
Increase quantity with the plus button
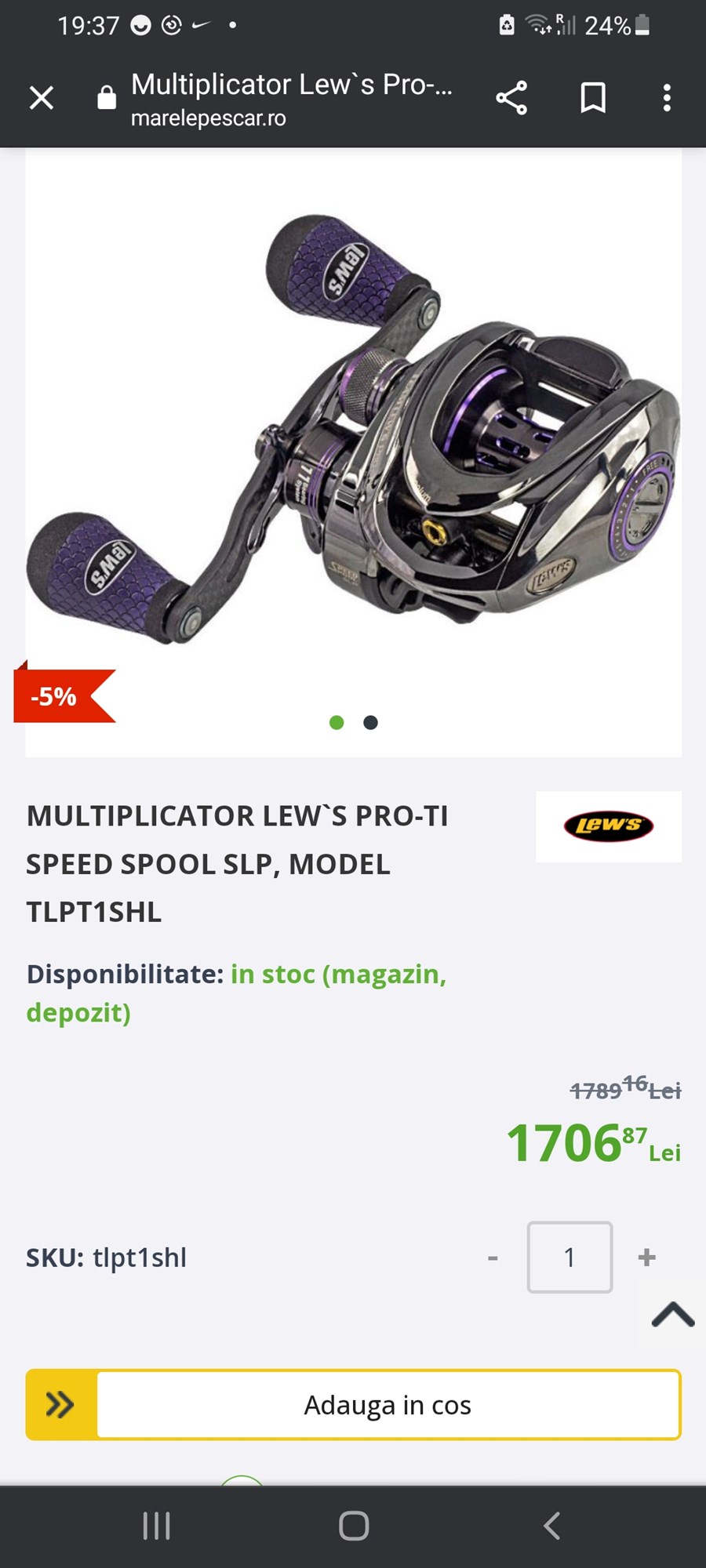pos(646,1258)
